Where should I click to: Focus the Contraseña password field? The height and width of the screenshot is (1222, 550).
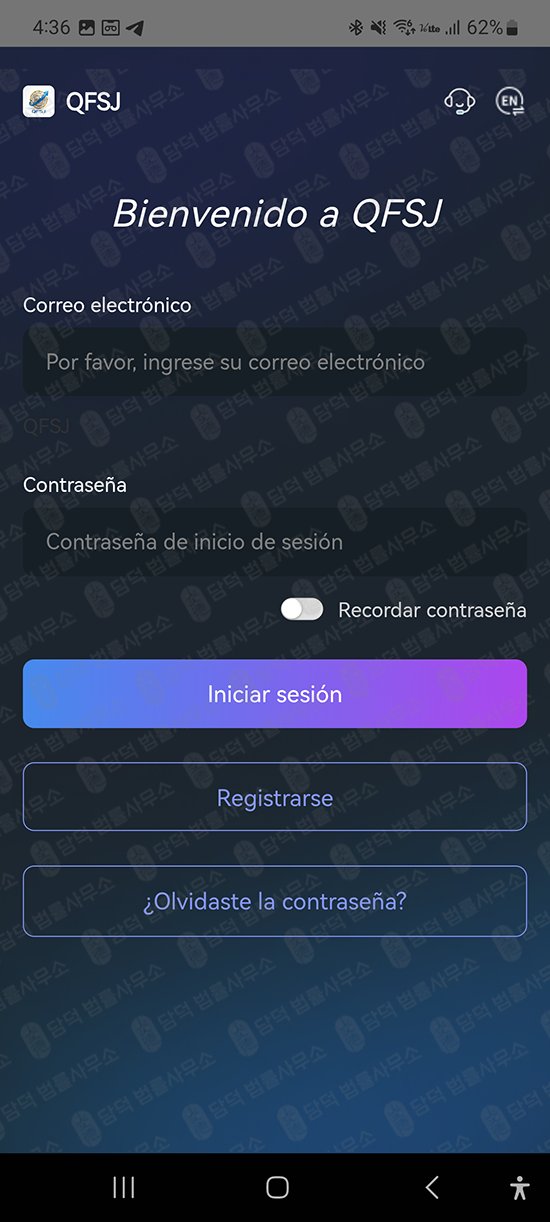point(275,542)
